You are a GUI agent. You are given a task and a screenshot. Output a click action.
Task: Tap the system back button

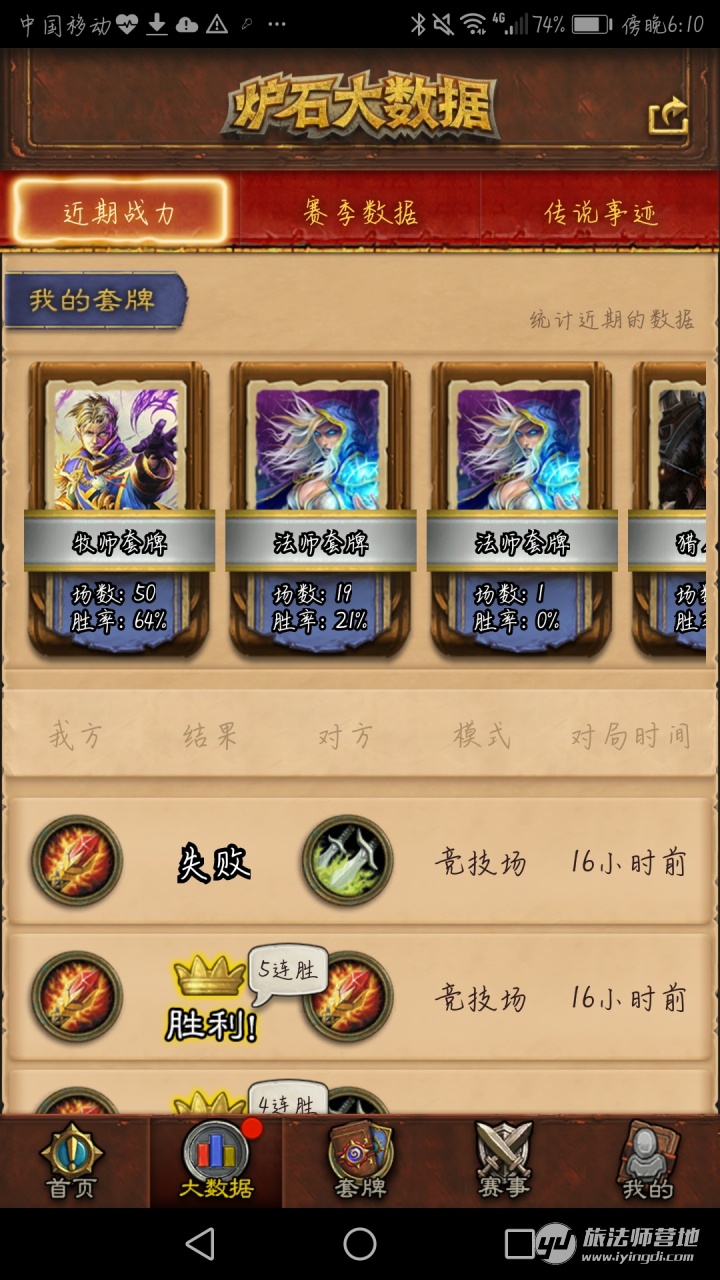pos(201,1244)
